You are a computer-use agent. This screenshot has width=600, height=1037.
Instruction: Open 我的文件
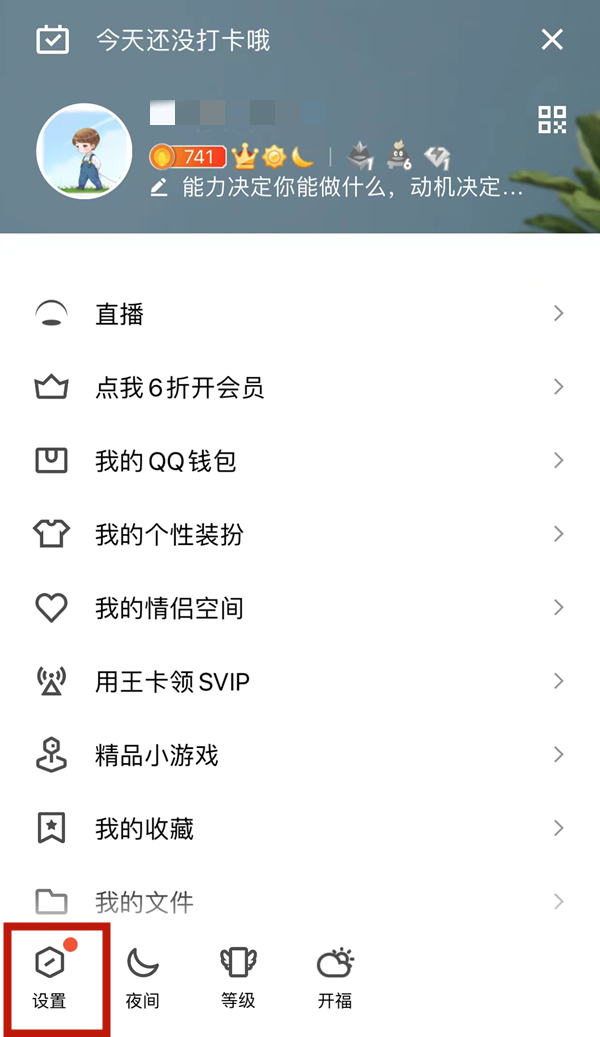coord(299,902)
